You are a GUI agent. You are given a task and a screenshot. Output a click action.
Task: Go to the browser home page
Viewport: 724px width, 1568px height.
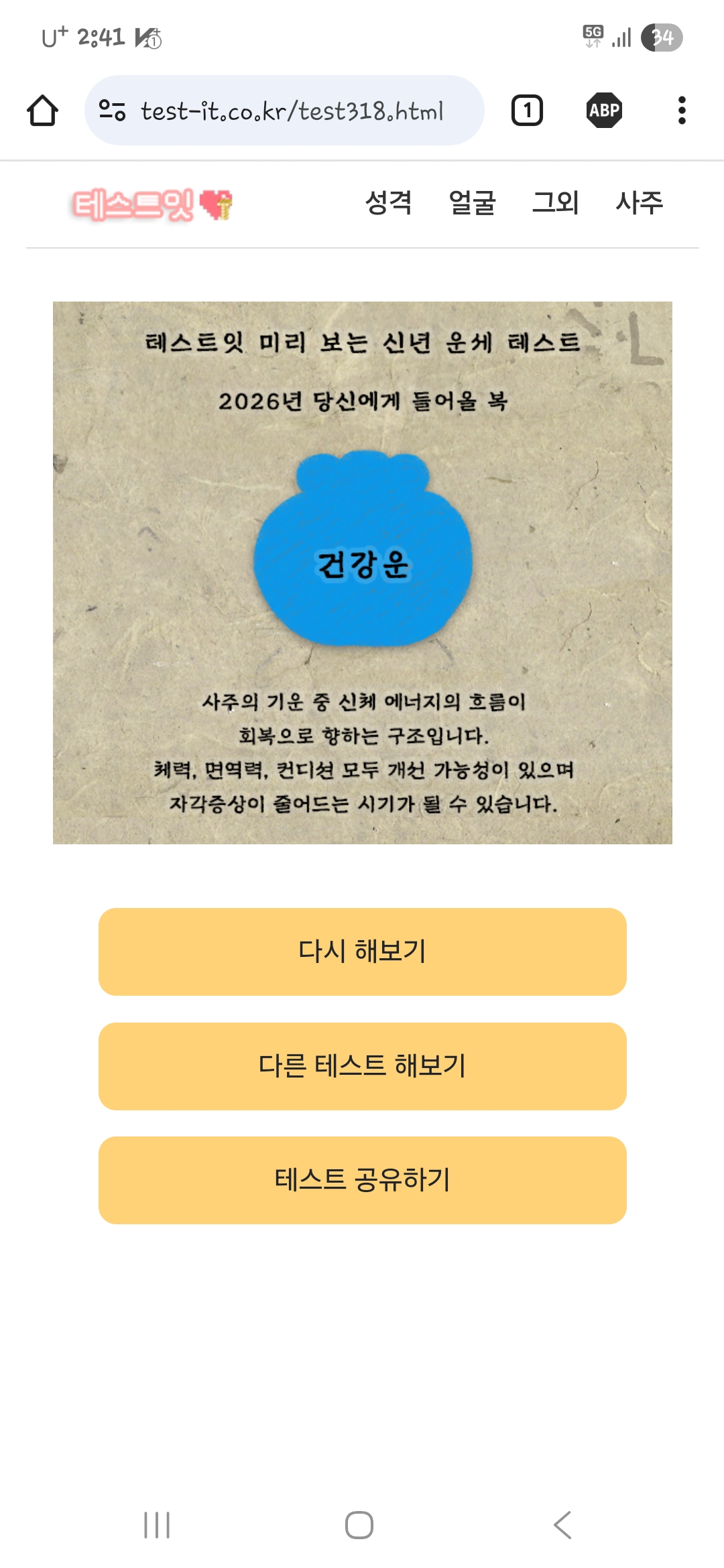42,111
